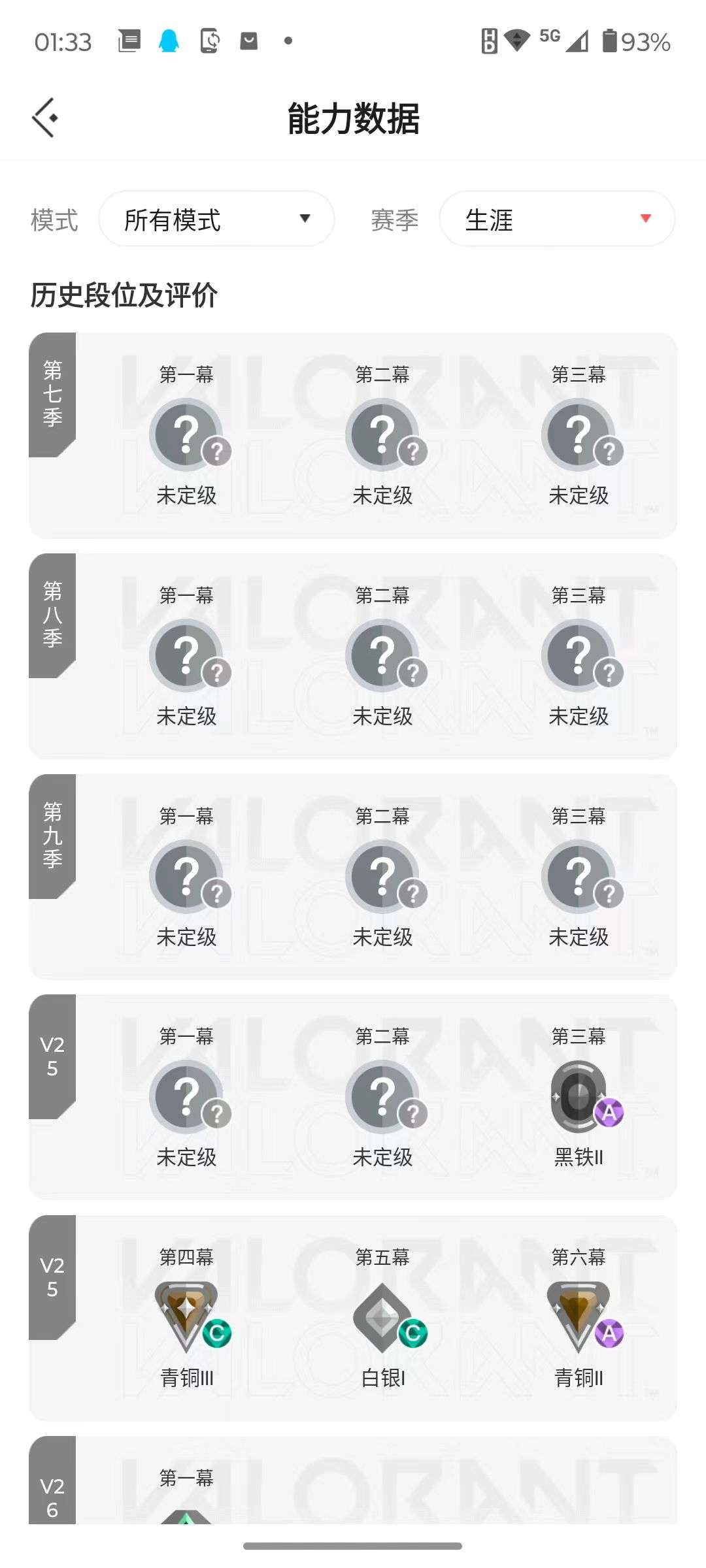Image resolution: width=706 pixels, height=1568 pixels.
Task: Tap the back arrow to exit 能力数据
Action: click(44, 118)
